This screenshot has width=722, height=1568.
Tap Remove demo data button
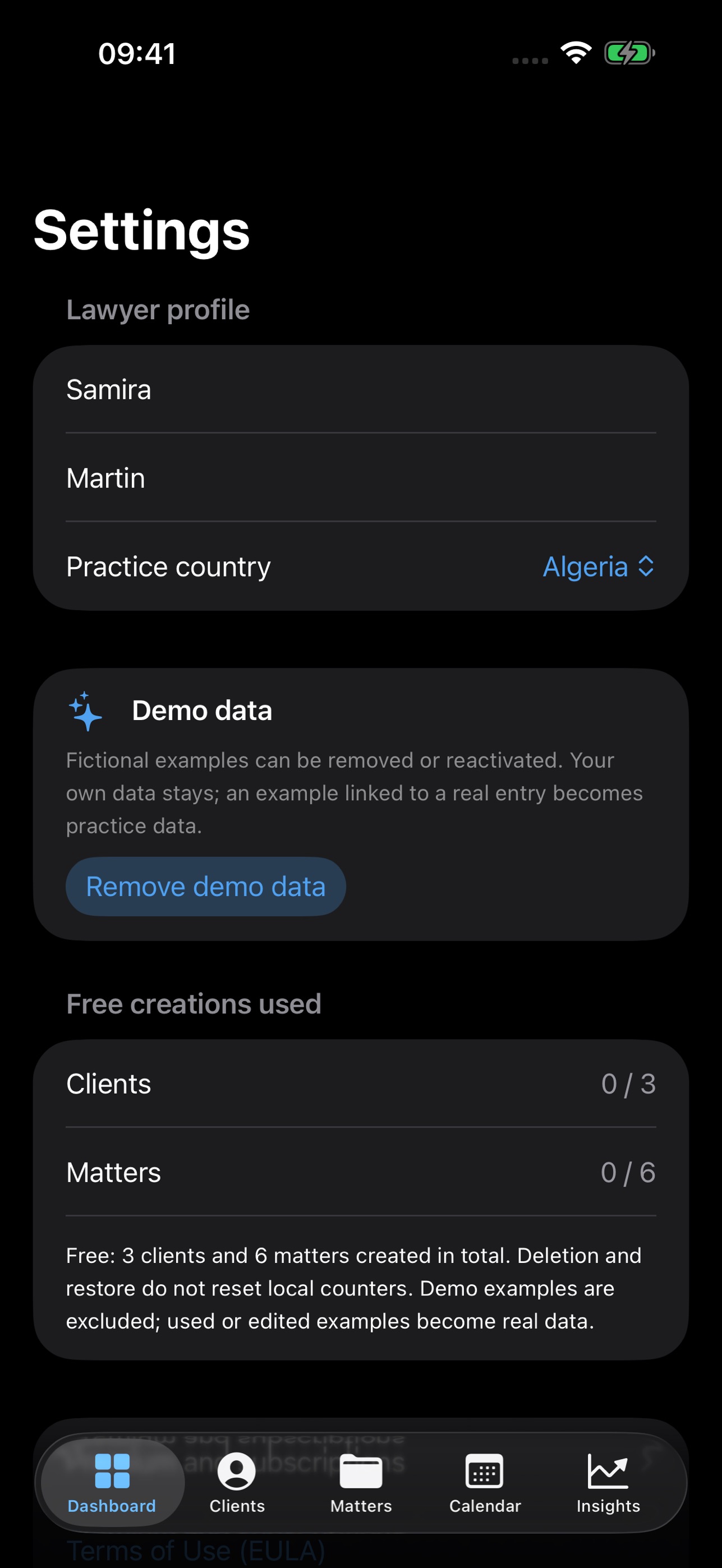pos(206,886)
